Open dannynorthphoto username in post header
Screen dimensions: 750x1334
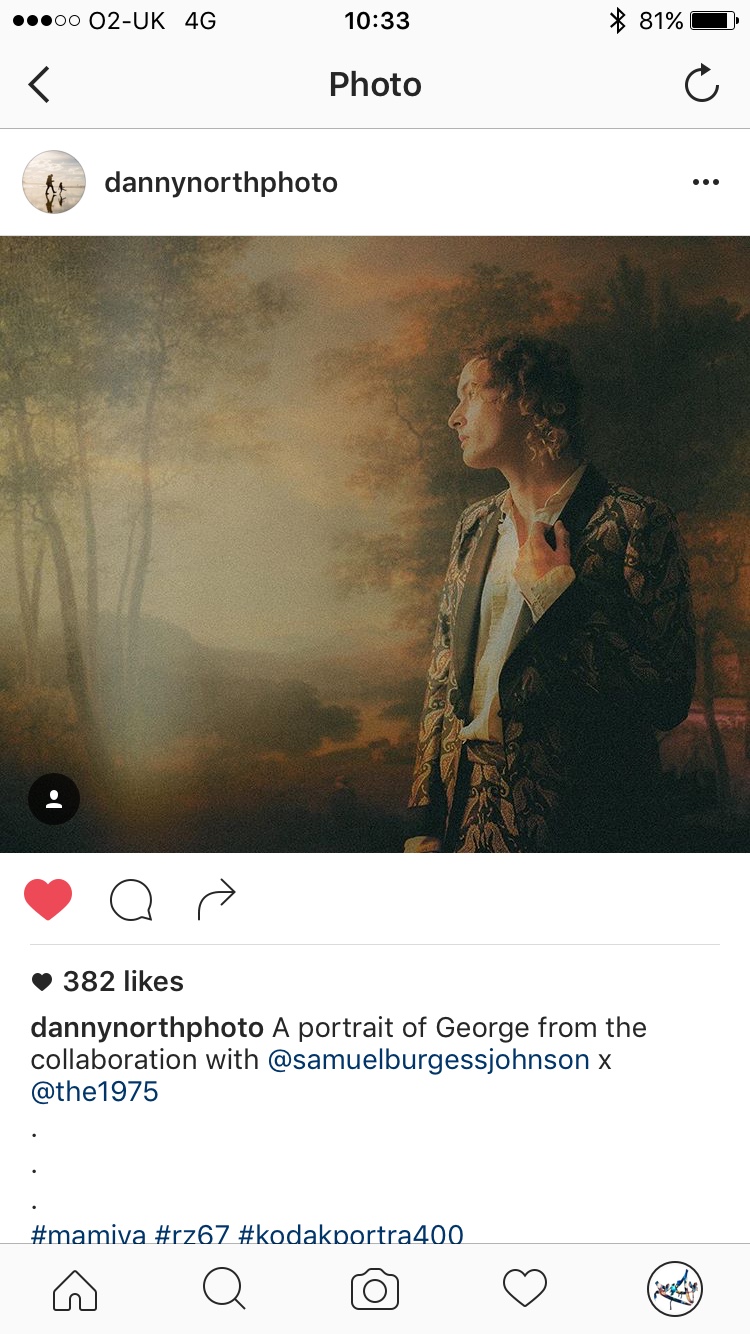click(221, 183)
